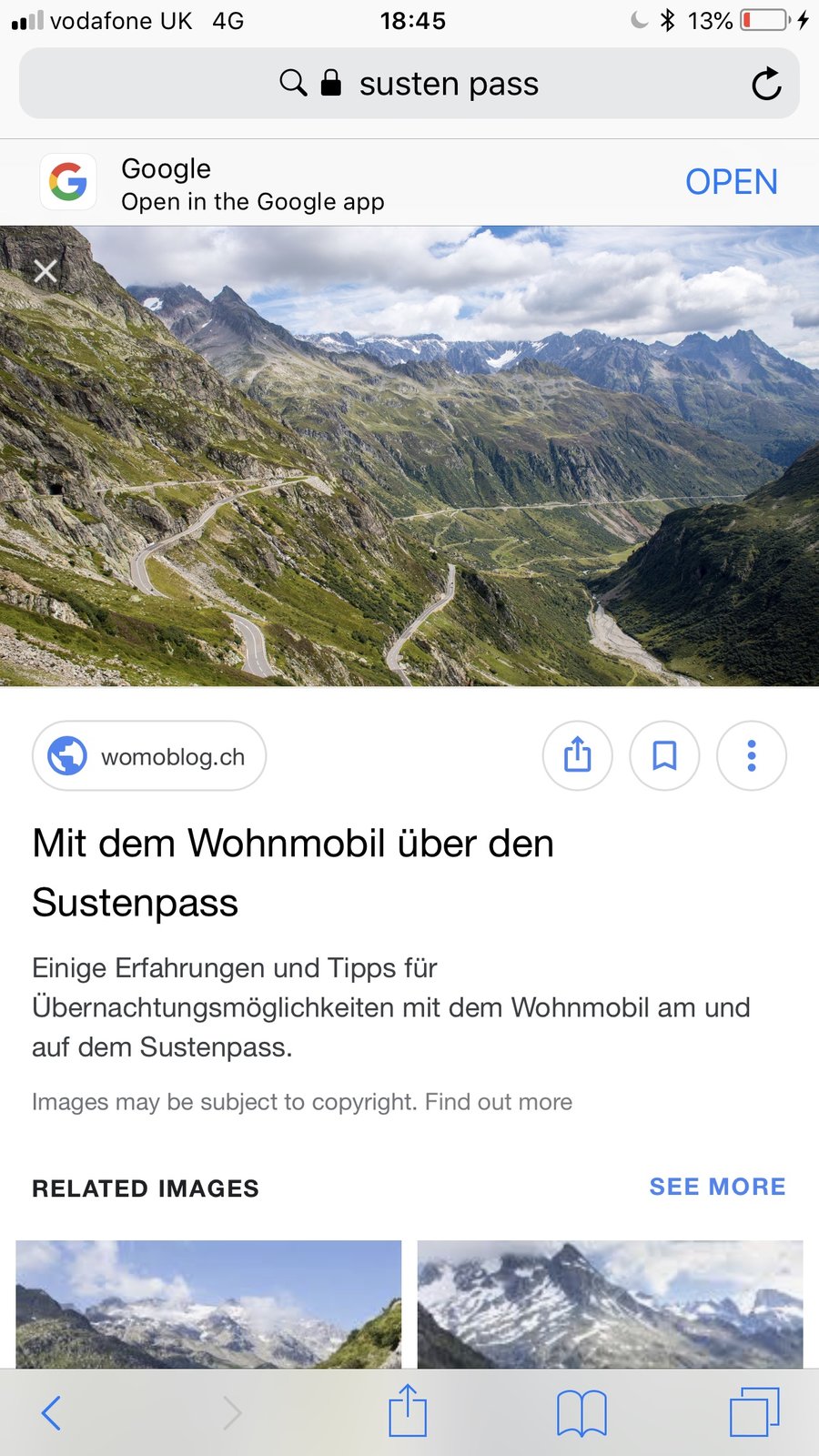Open in the Google app
The image size is (819, 1456).
pyautogui.click(x=731, y=182)
